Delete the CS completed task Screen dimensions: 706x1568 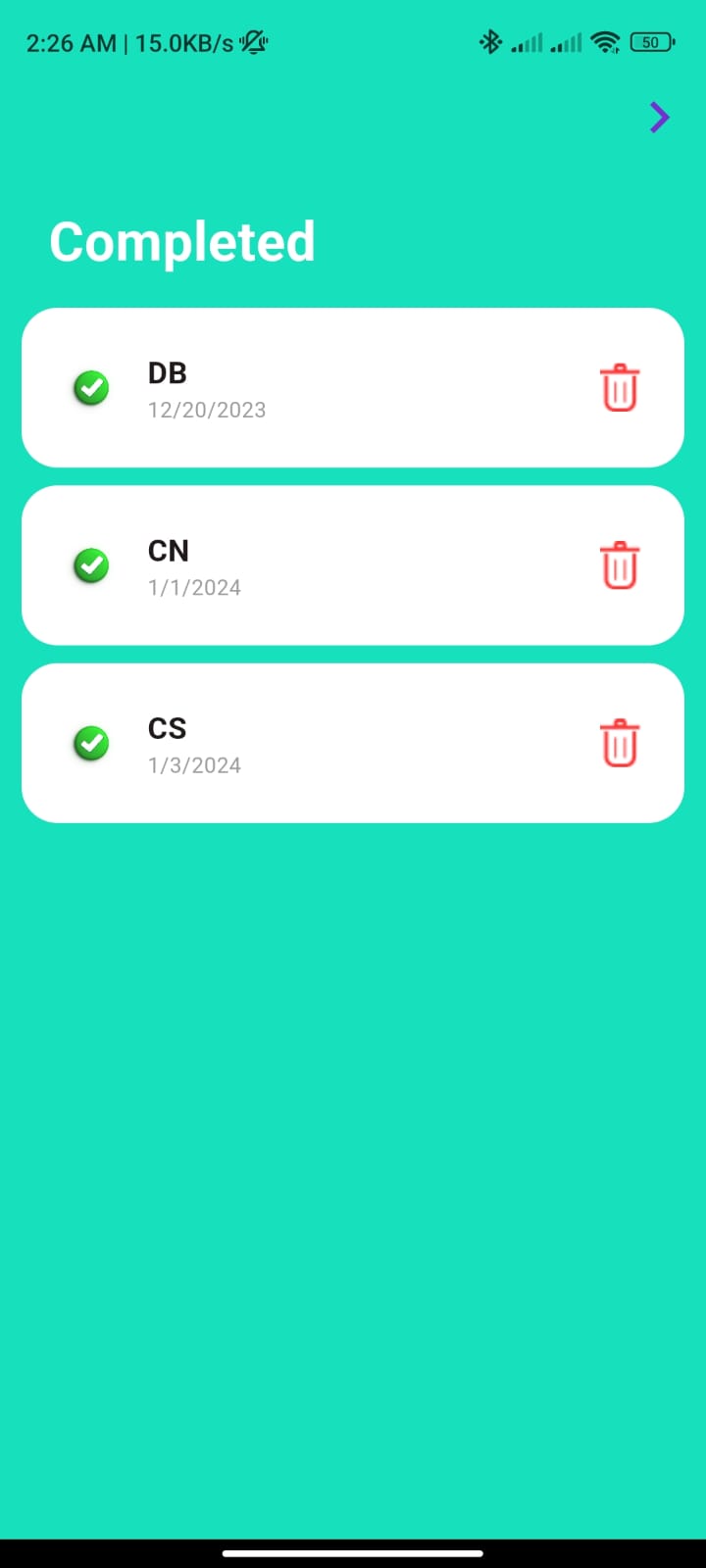coord(619,743)
